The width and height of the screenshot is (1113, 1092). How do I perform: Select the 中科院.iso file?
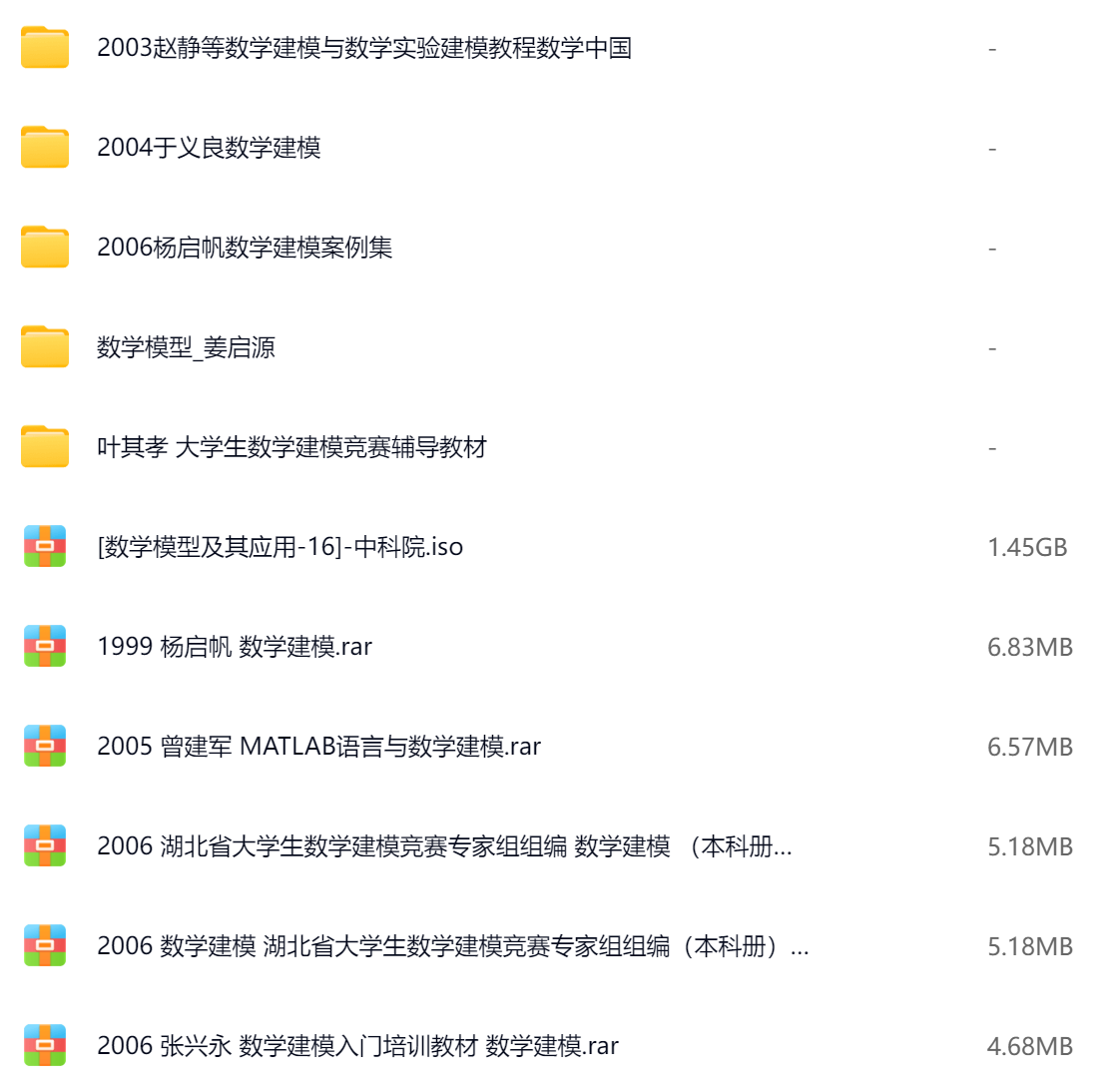coord(279,547)
